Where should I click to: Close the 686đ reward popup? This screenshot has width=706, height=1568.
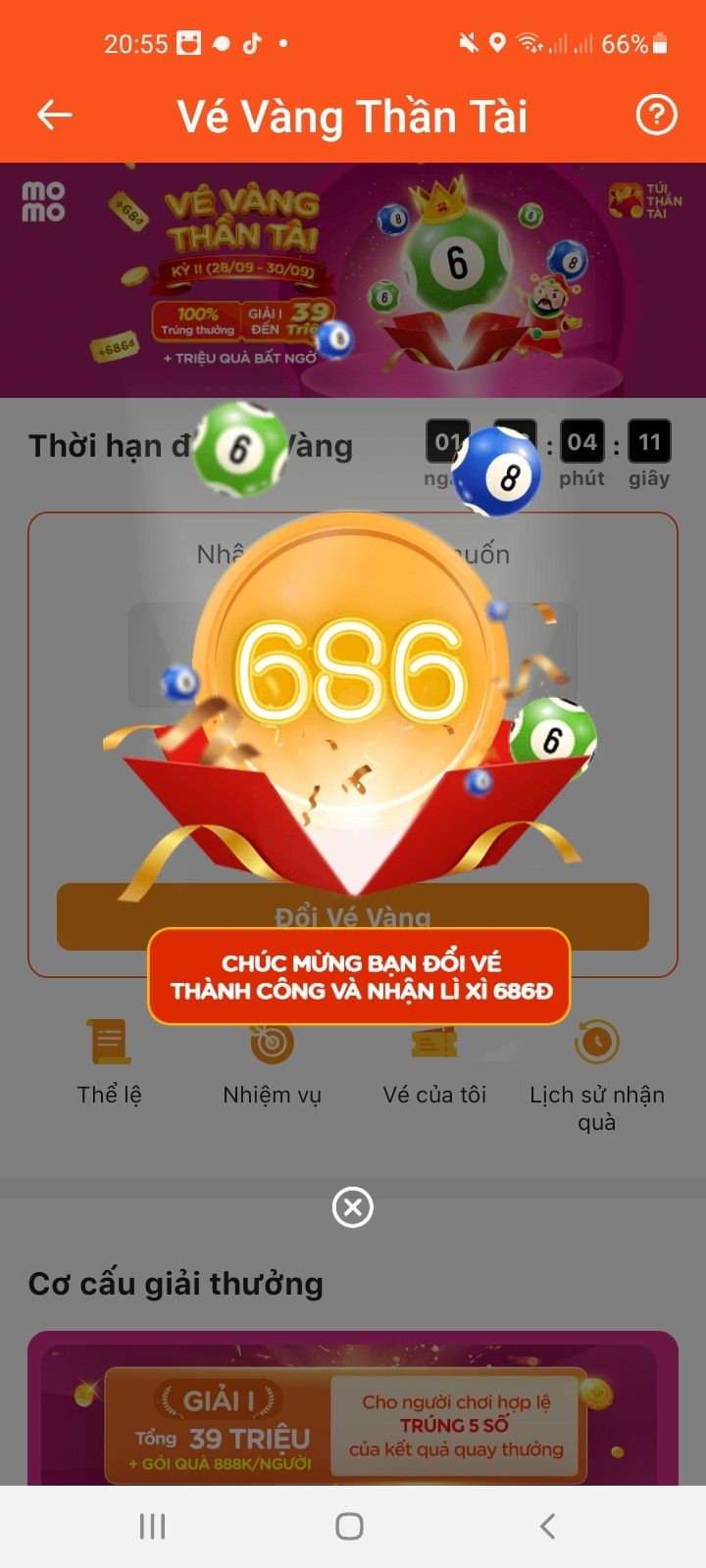353,1207
